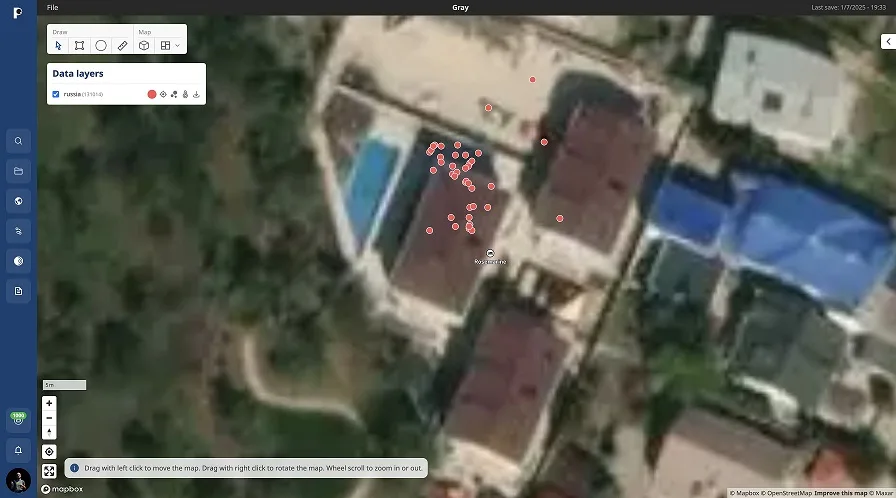Open the folder icon in sidebar
The height and width of the screenshot is (498, 896).
[18, 171]
